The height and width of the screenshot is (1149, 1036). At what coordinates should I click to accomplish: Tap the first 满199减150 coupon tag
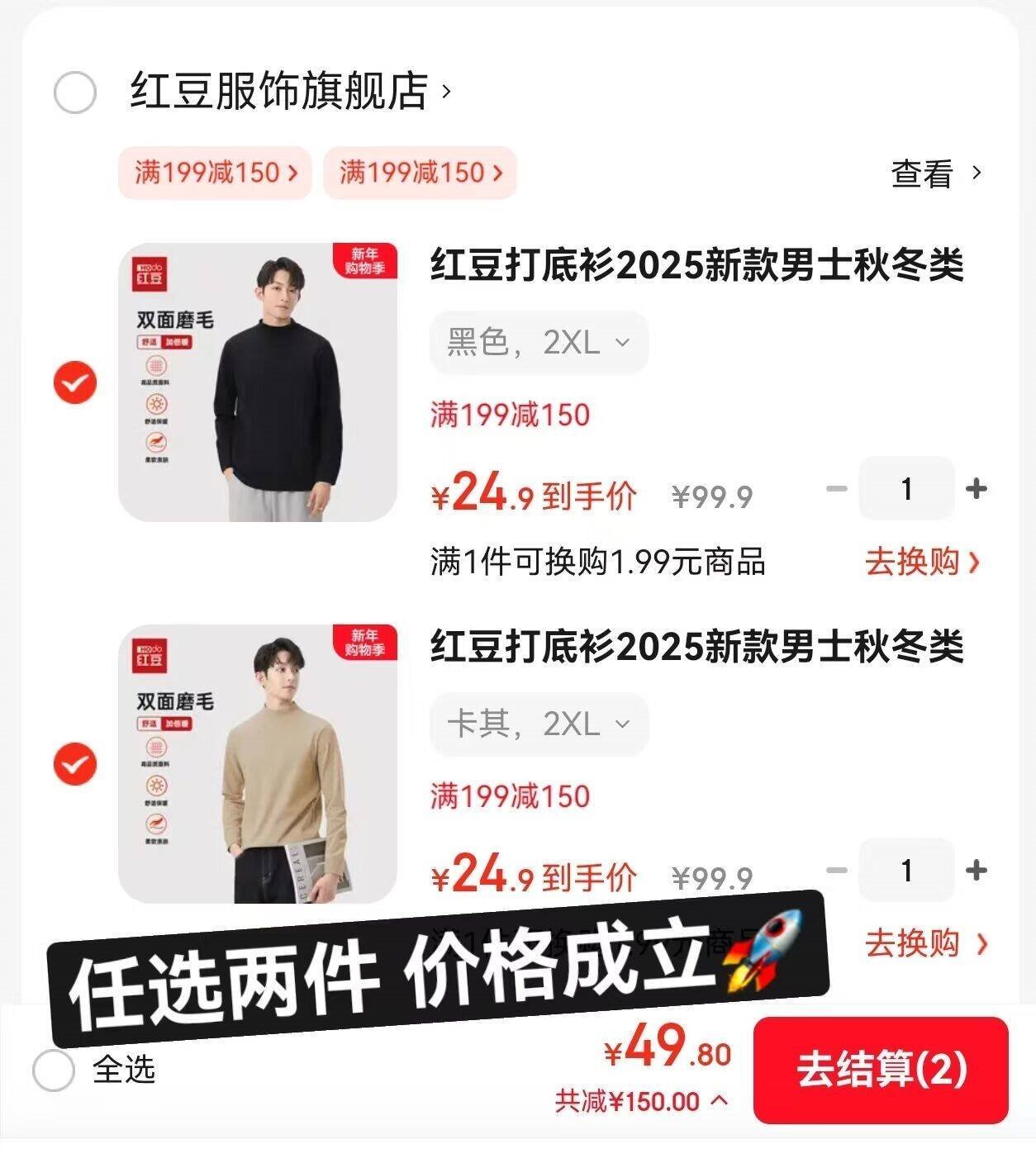coord(215,173)
